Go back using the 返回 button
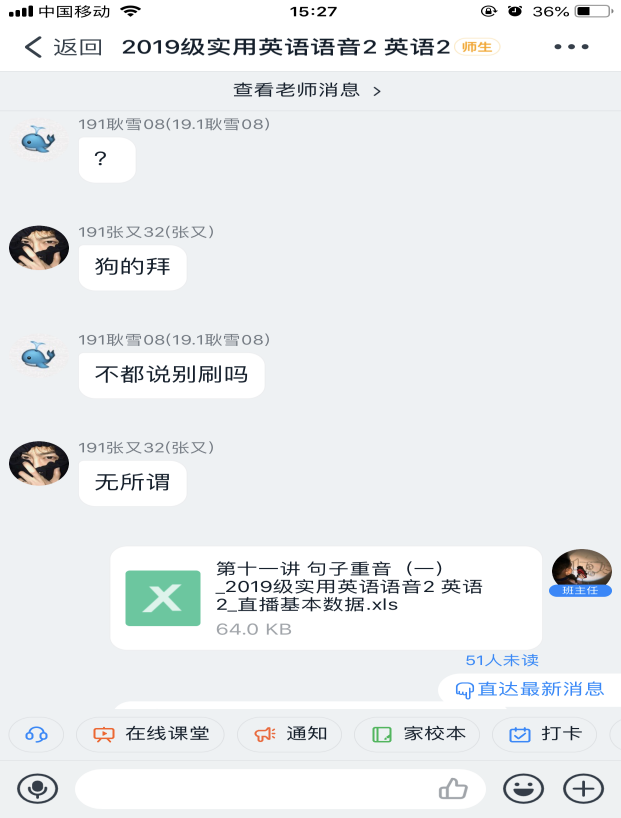 click(x=62, y=47)
